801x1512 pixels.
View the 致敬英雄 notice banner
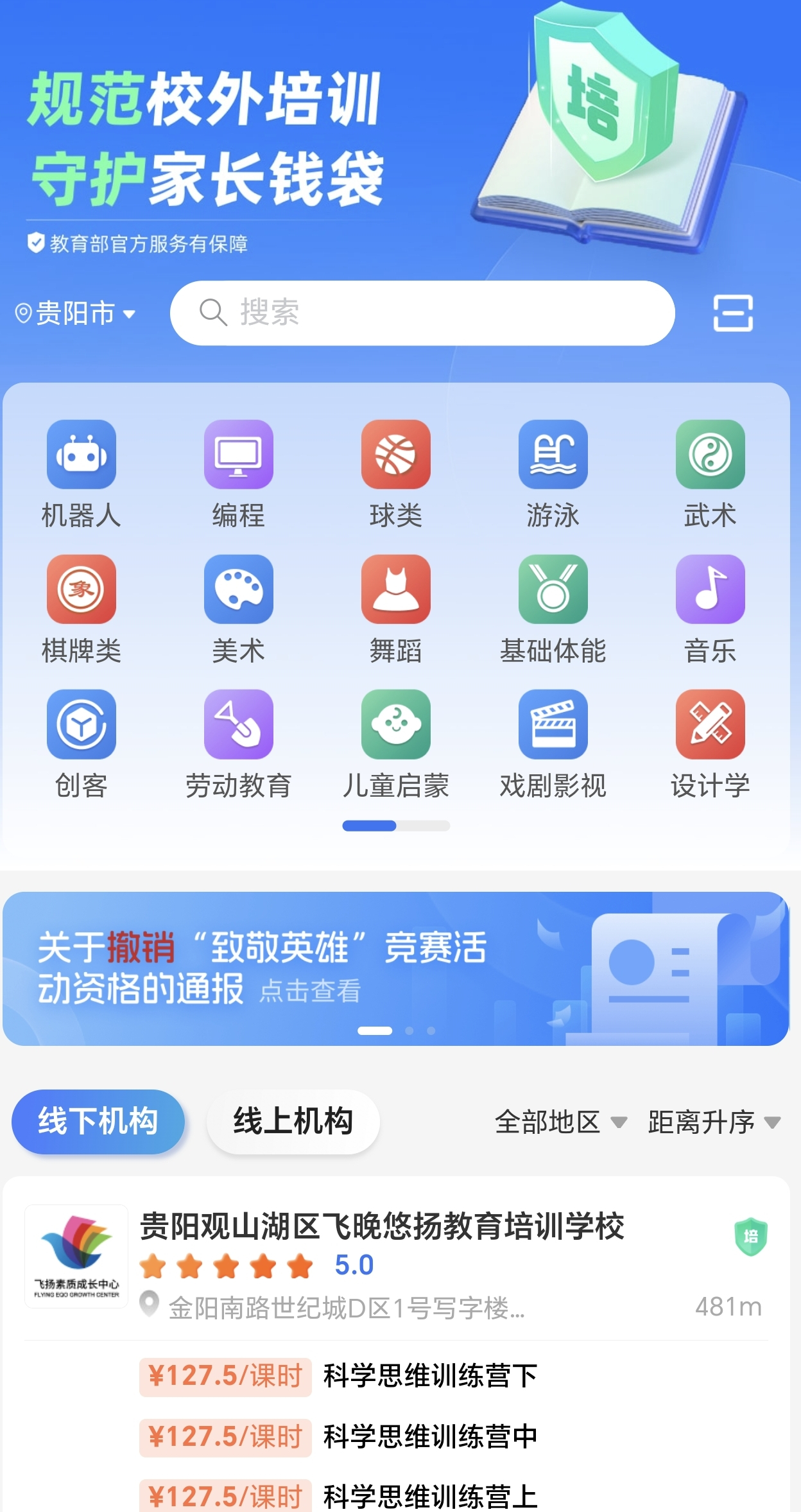point(395,968)
